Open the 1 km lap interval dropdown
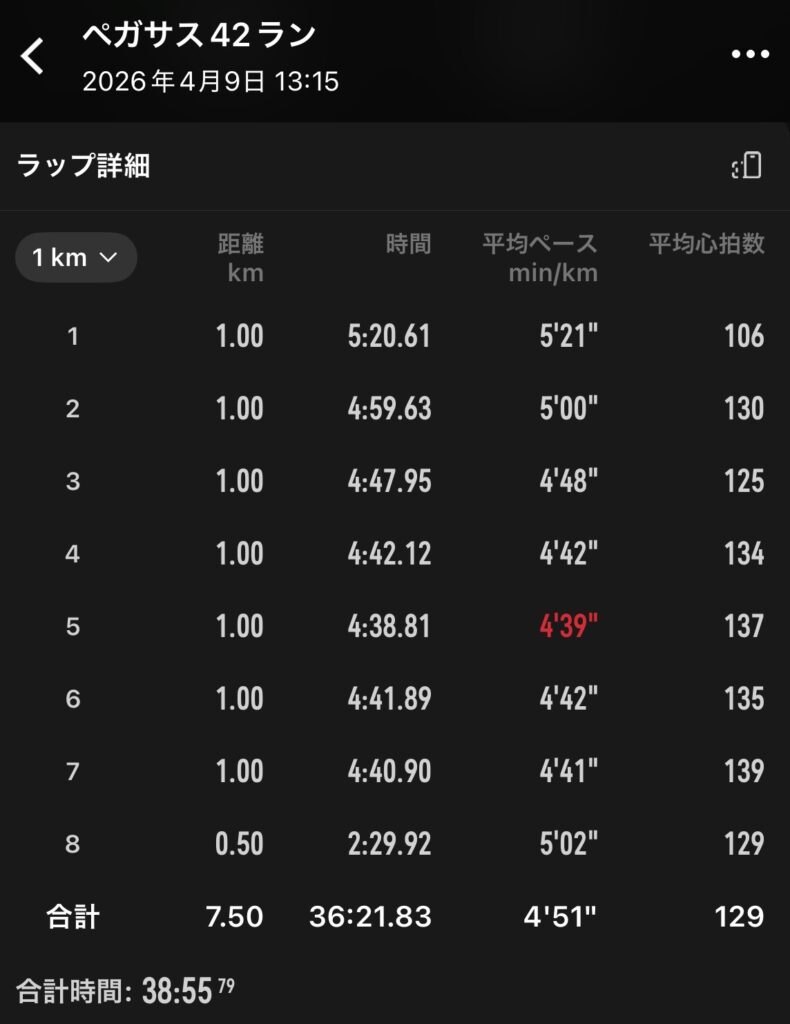This screenshot has height=1024, width=790. [76, 257]
